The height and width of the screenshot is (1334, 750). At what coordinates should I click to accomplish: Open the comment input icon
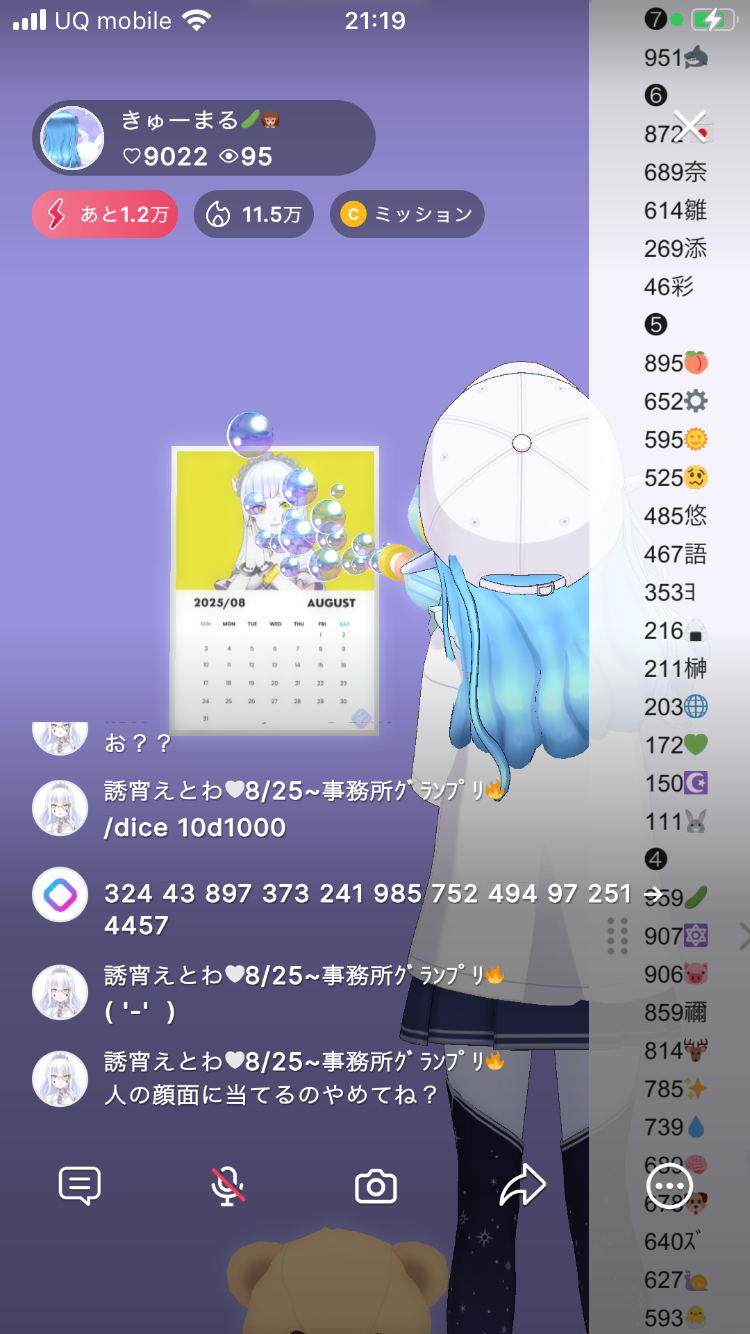[80, 1186]
